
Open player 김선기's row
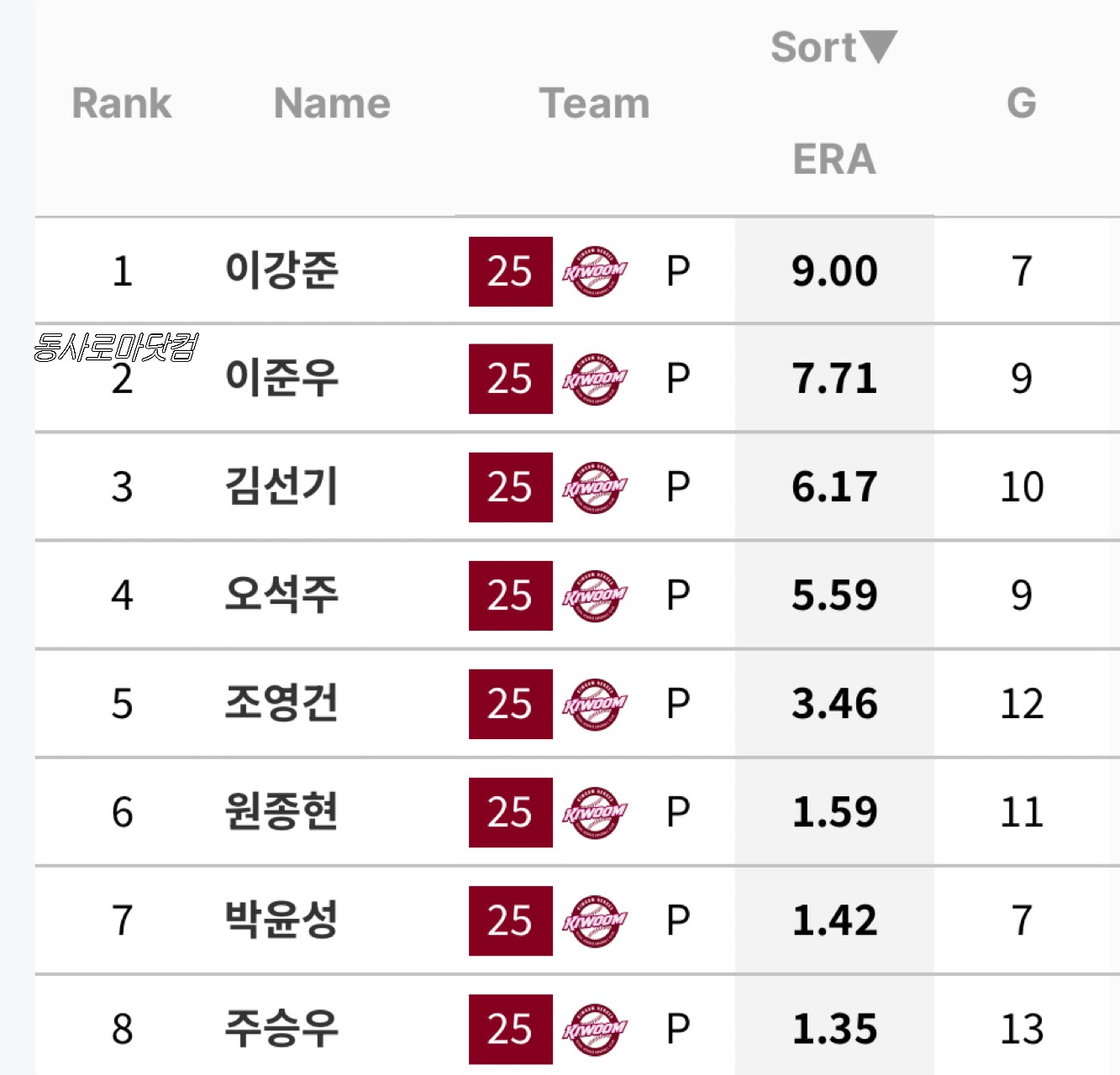[x=281, y=486]
